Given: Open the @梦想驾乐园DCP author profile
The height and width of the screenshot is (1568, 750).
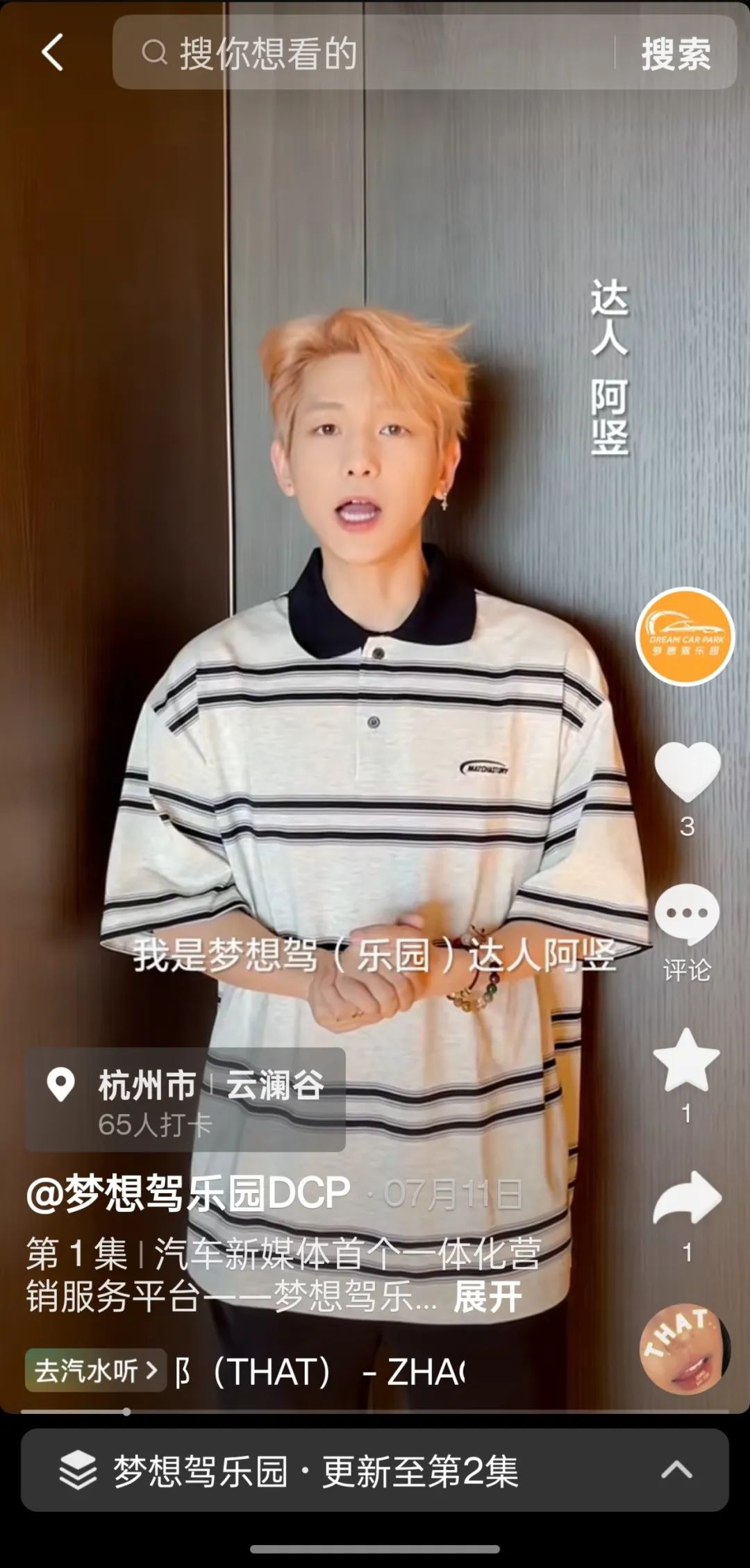Looking at the screenshot, I should pyautogui.click(x=188, y=1194).
